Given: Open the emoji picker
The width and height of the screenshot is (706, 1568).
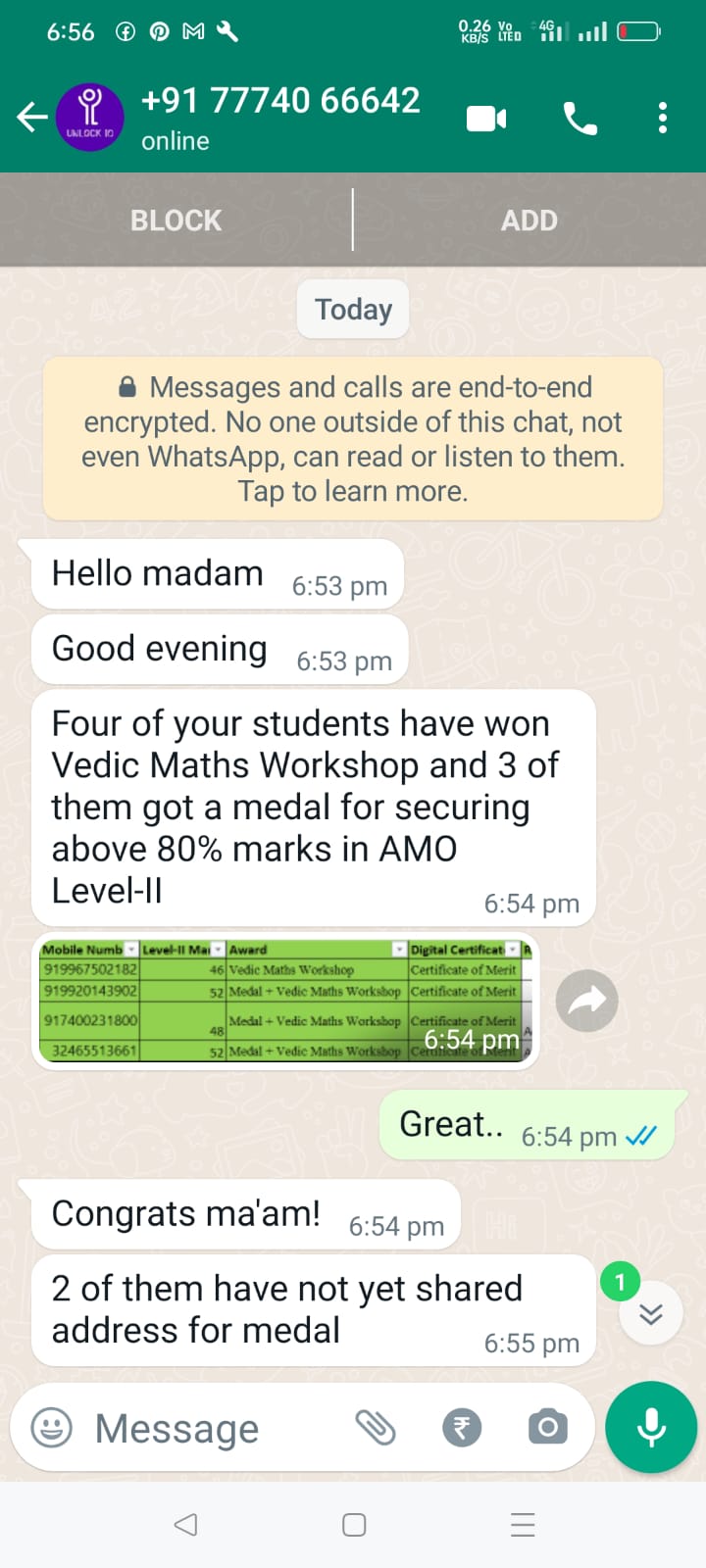Looking at the screenshot, I should [52, 1428].
